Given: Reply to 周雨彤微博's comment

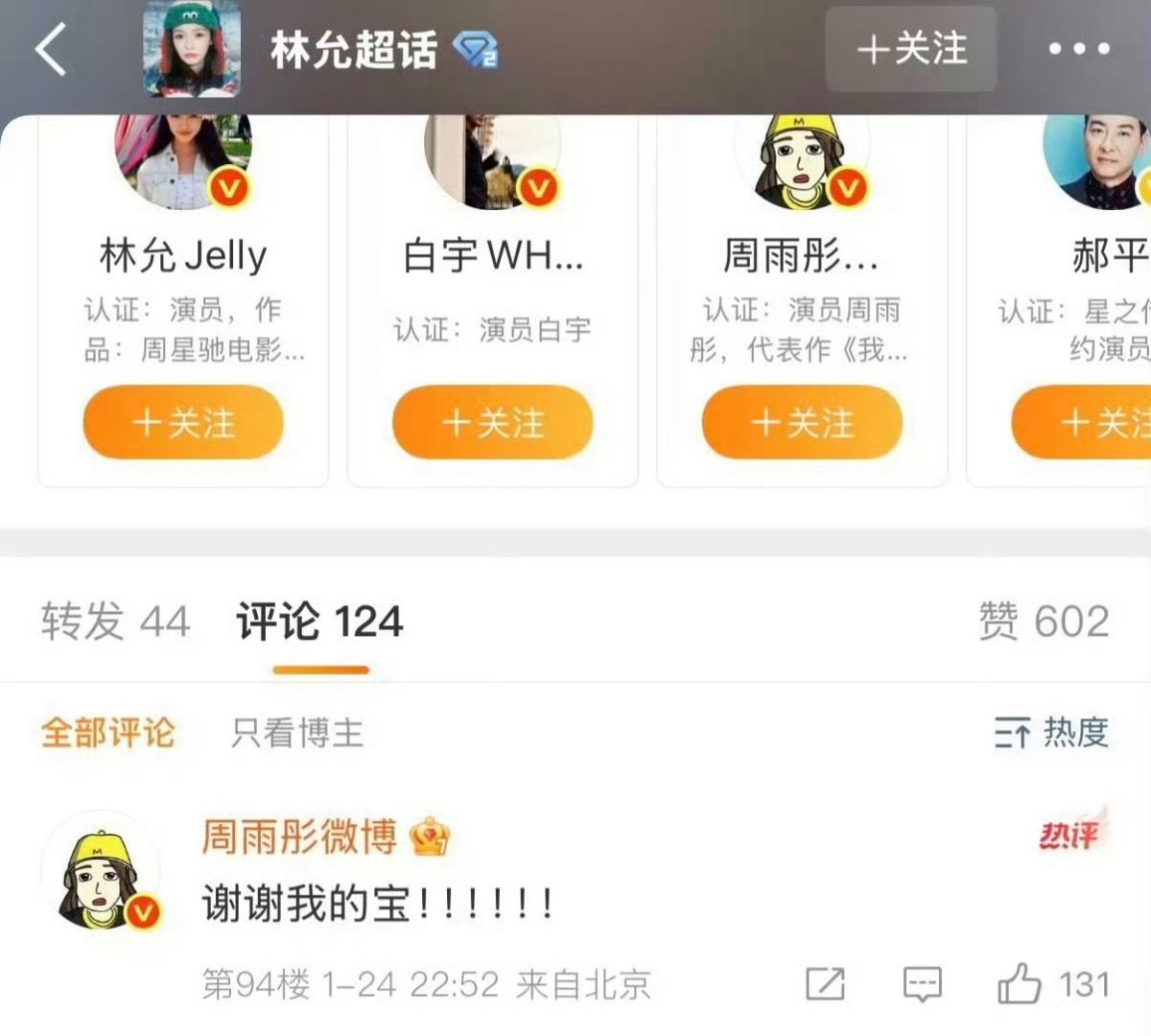Looking at the screenshot, I should tap(923, 984).
